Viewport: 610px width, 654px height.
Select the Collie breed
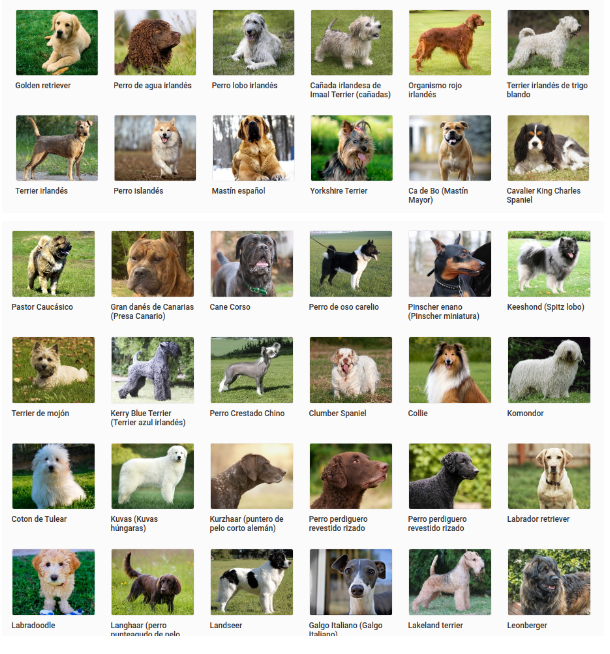coord(450,370)
